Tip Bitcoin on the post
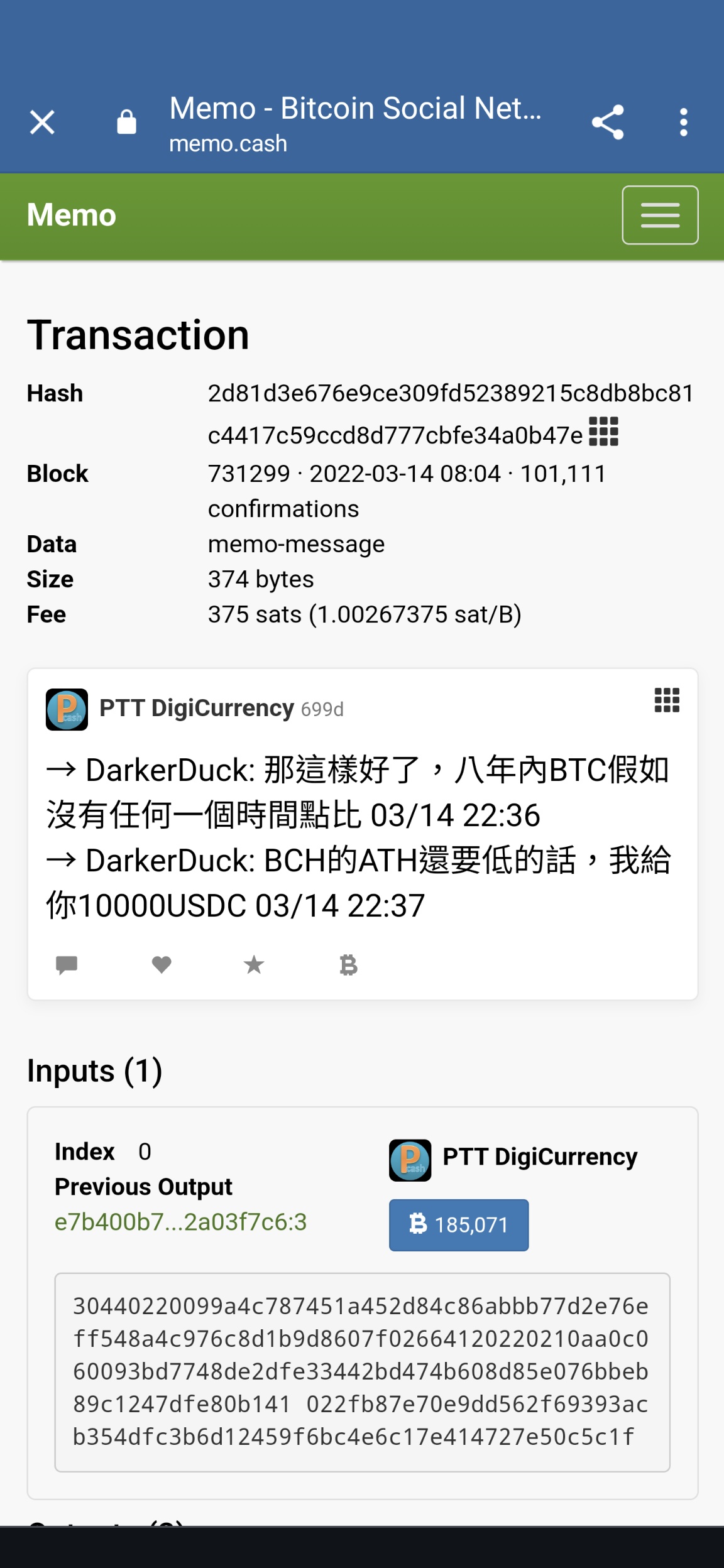Image resolution: width=724 pixels, height=1568 pixels. pos(348,964)
